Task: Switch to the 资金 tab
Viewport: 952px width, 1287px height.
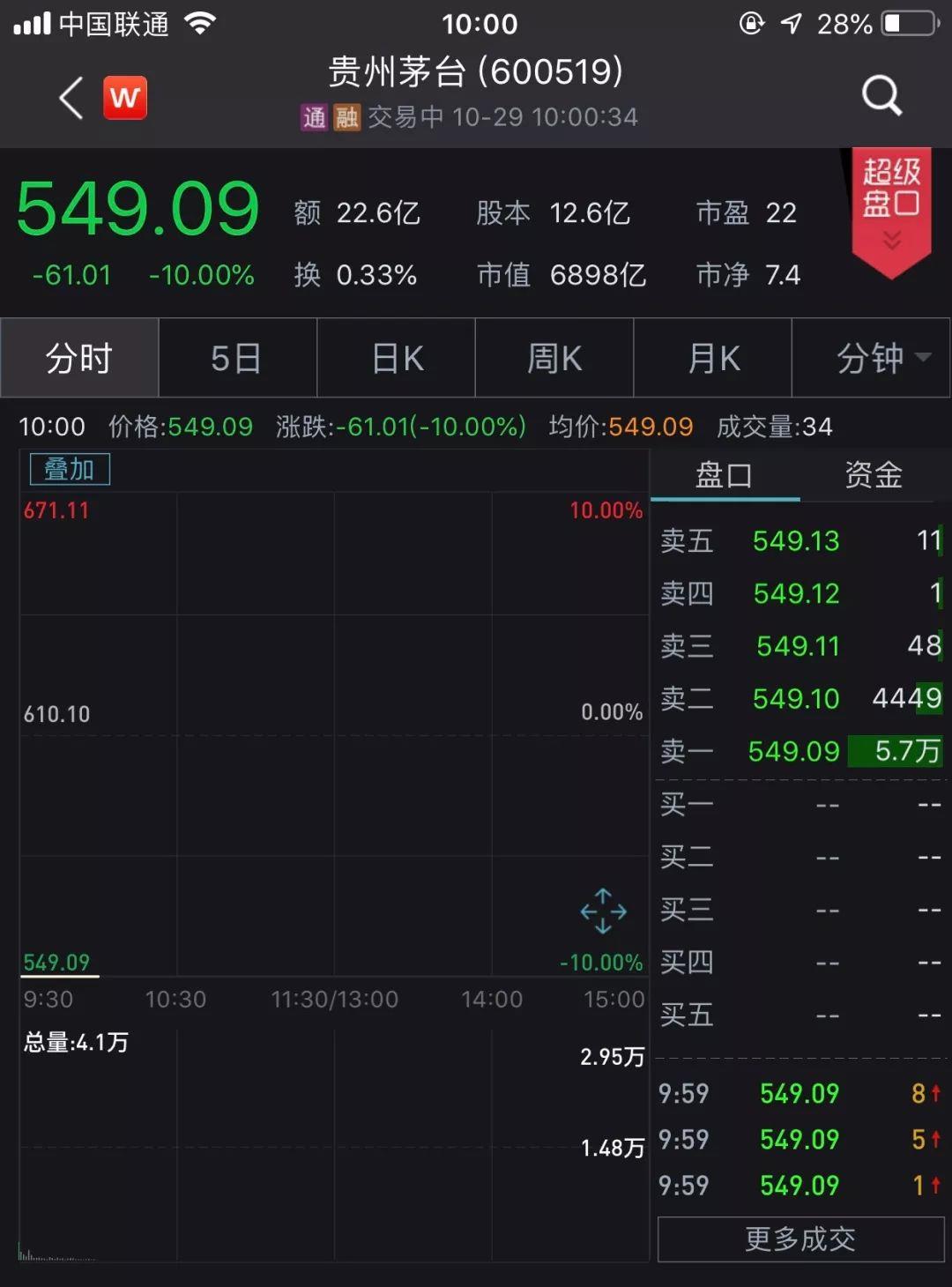Action: pyautogui.click(x=873, y=476)
